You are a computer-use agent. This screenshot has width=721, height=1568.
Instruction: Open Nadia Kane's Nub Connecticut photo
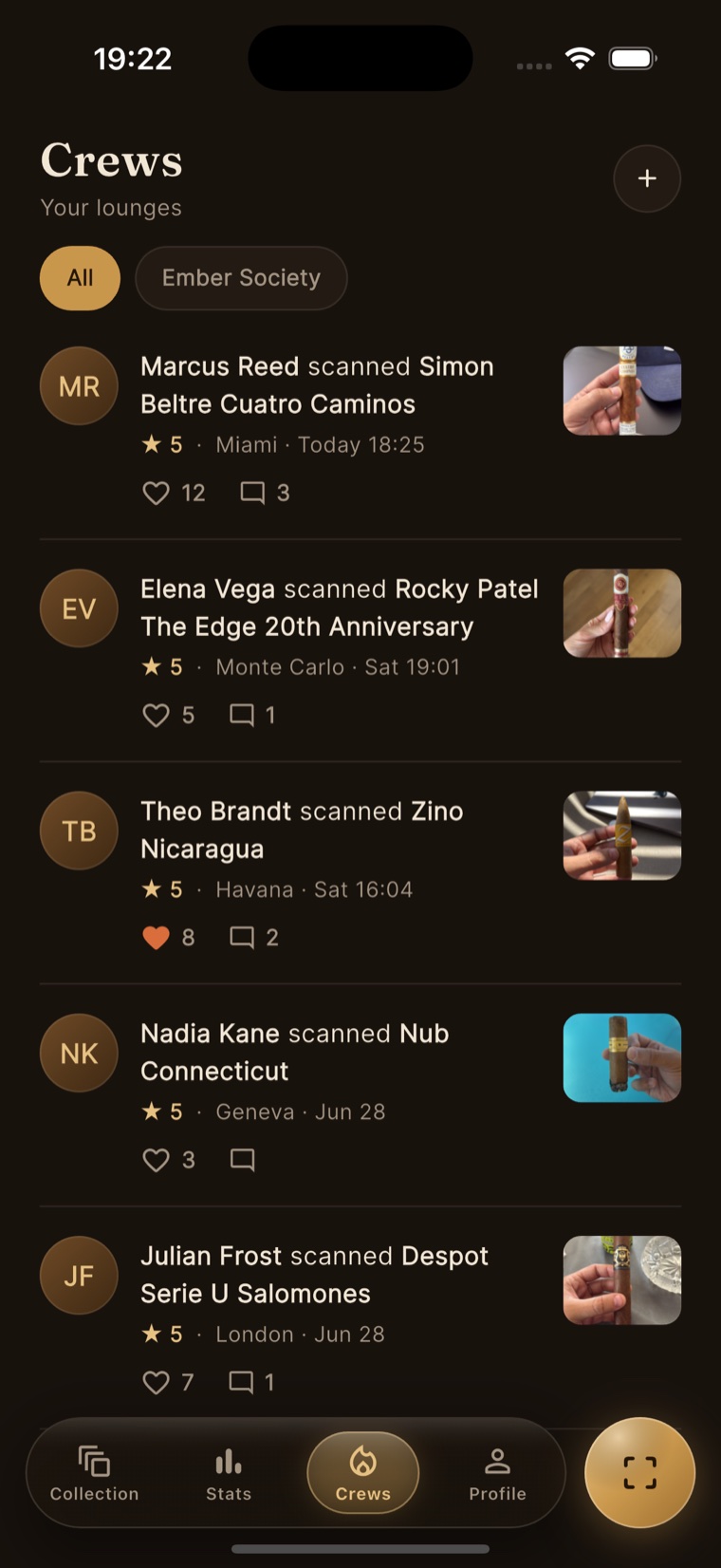pos(622,1057)
